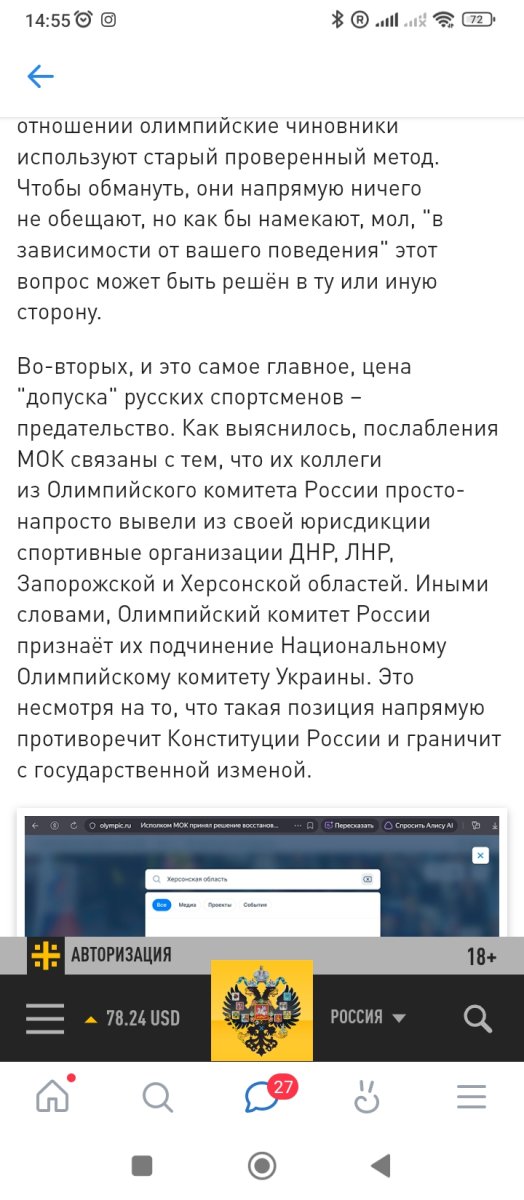Open the bottom bar menu tab
Image resolution: width=524 pixels, height=1200 pixels.
coord(471,1097)
